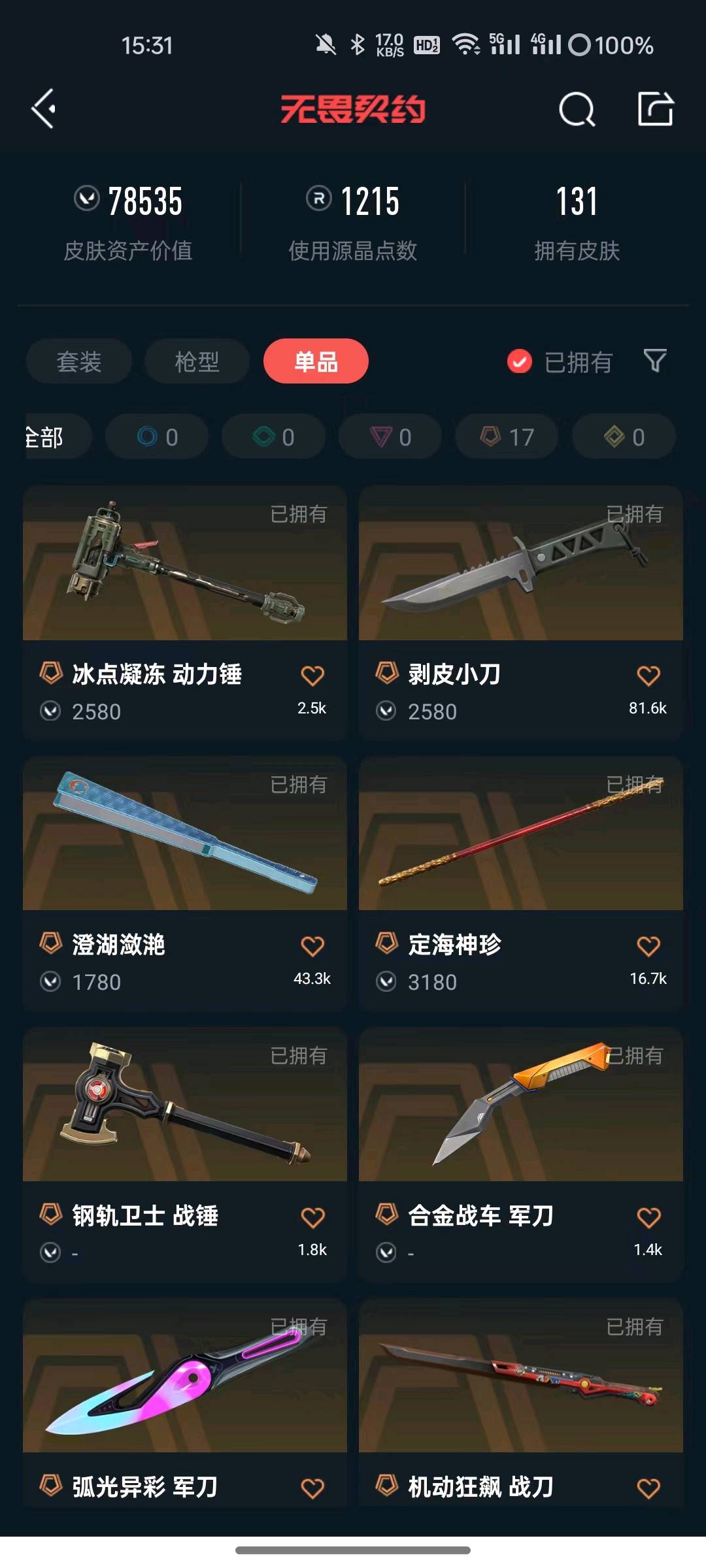This screenshot has height=1568, width=706.
Task: Switch to the 套装 tab
Action: tap(79, 361)
